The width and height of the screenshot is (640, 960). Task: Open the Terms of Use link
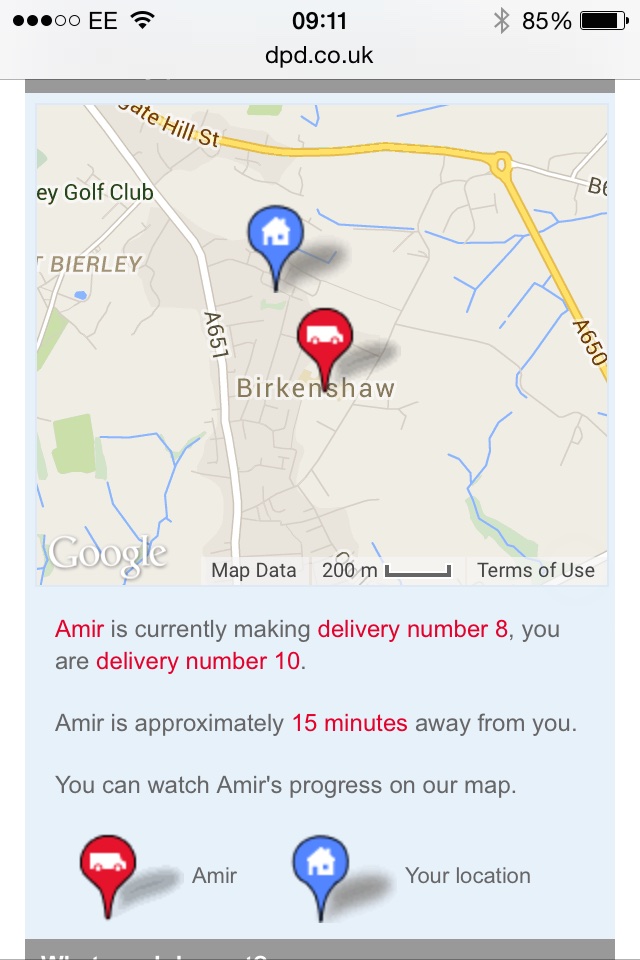tap(535, 570)
